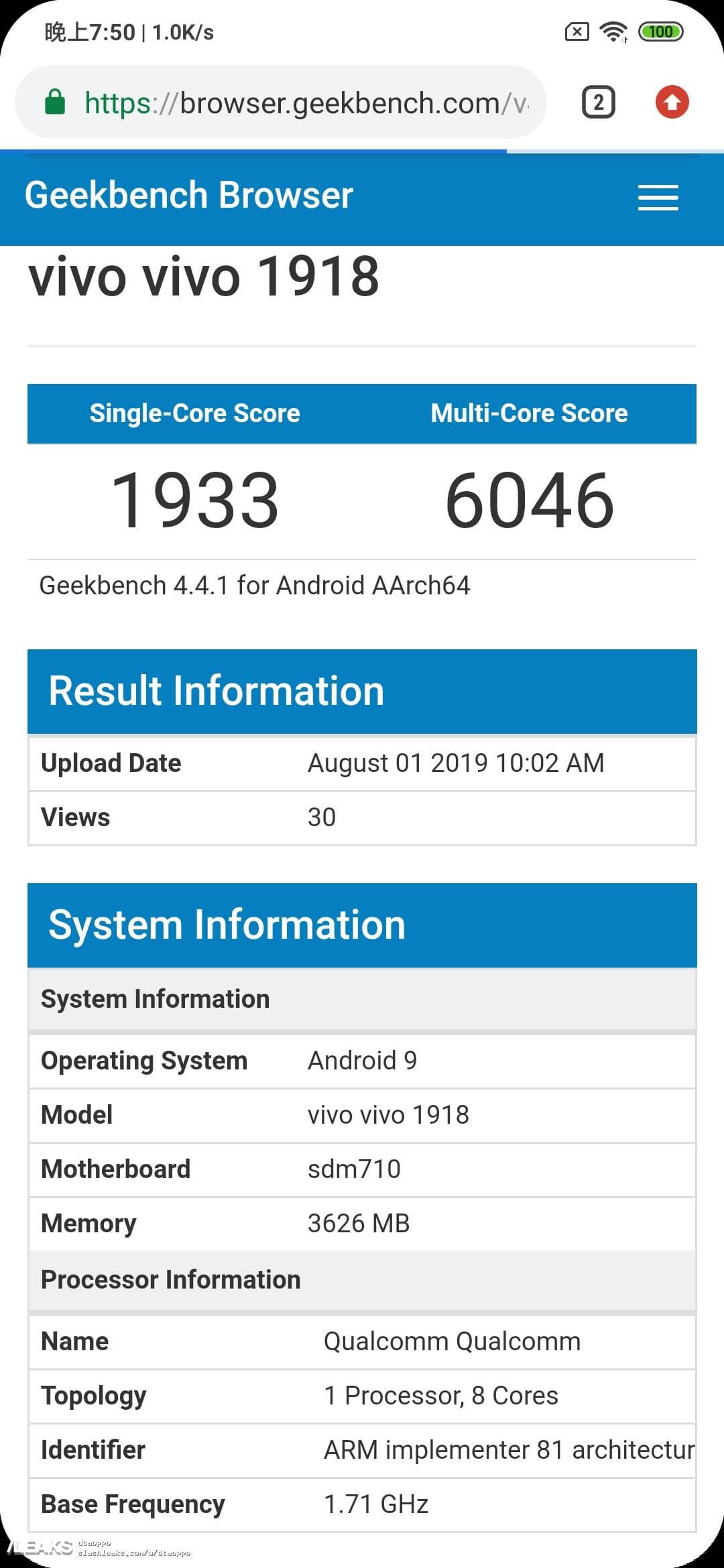724x1568 pixels.
Task: Open the Geekbench hamburger menu
Action: tap(658, 197)
